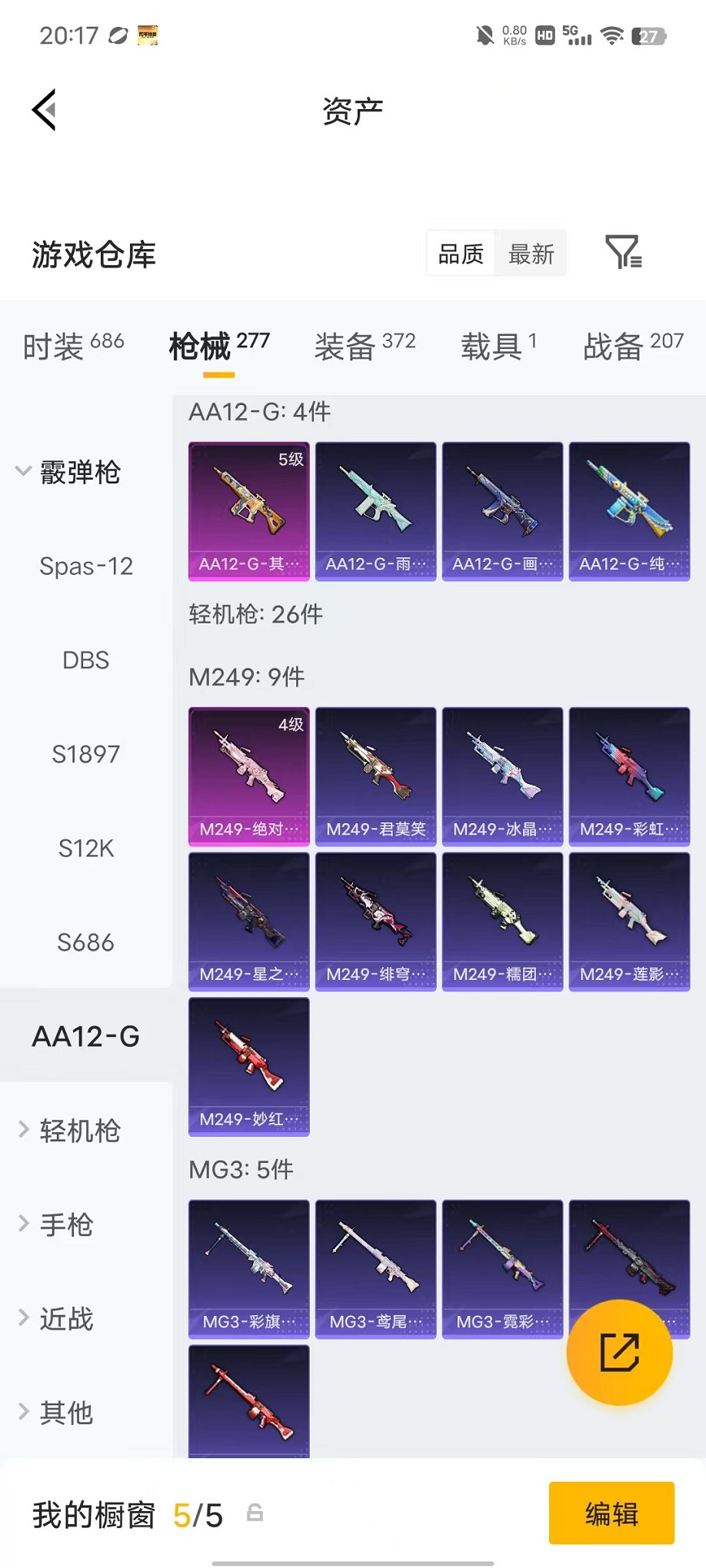
Task: Open the filter funnel icon
Action: [x=624, y=252]
